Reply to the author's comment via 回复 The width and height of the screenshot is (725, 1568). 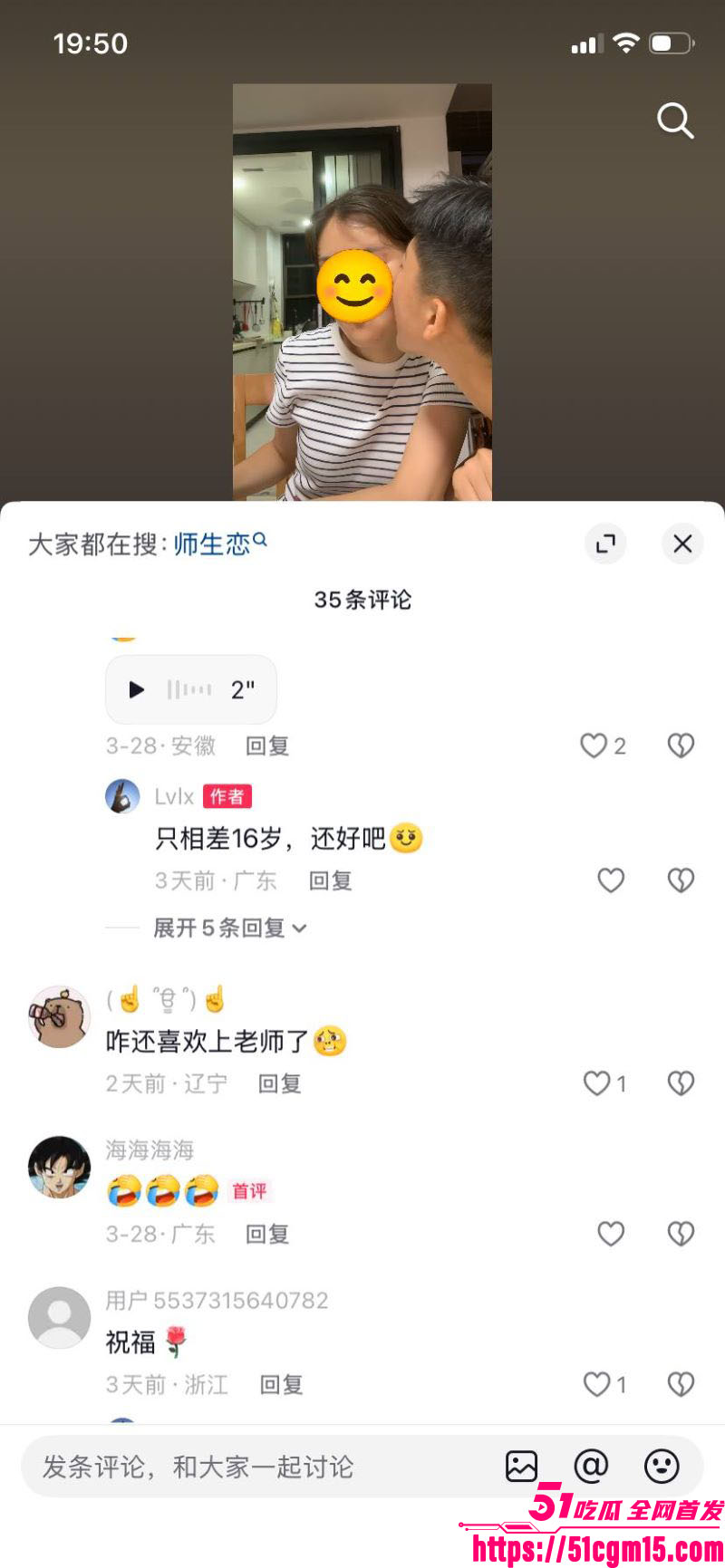[330, 880]
